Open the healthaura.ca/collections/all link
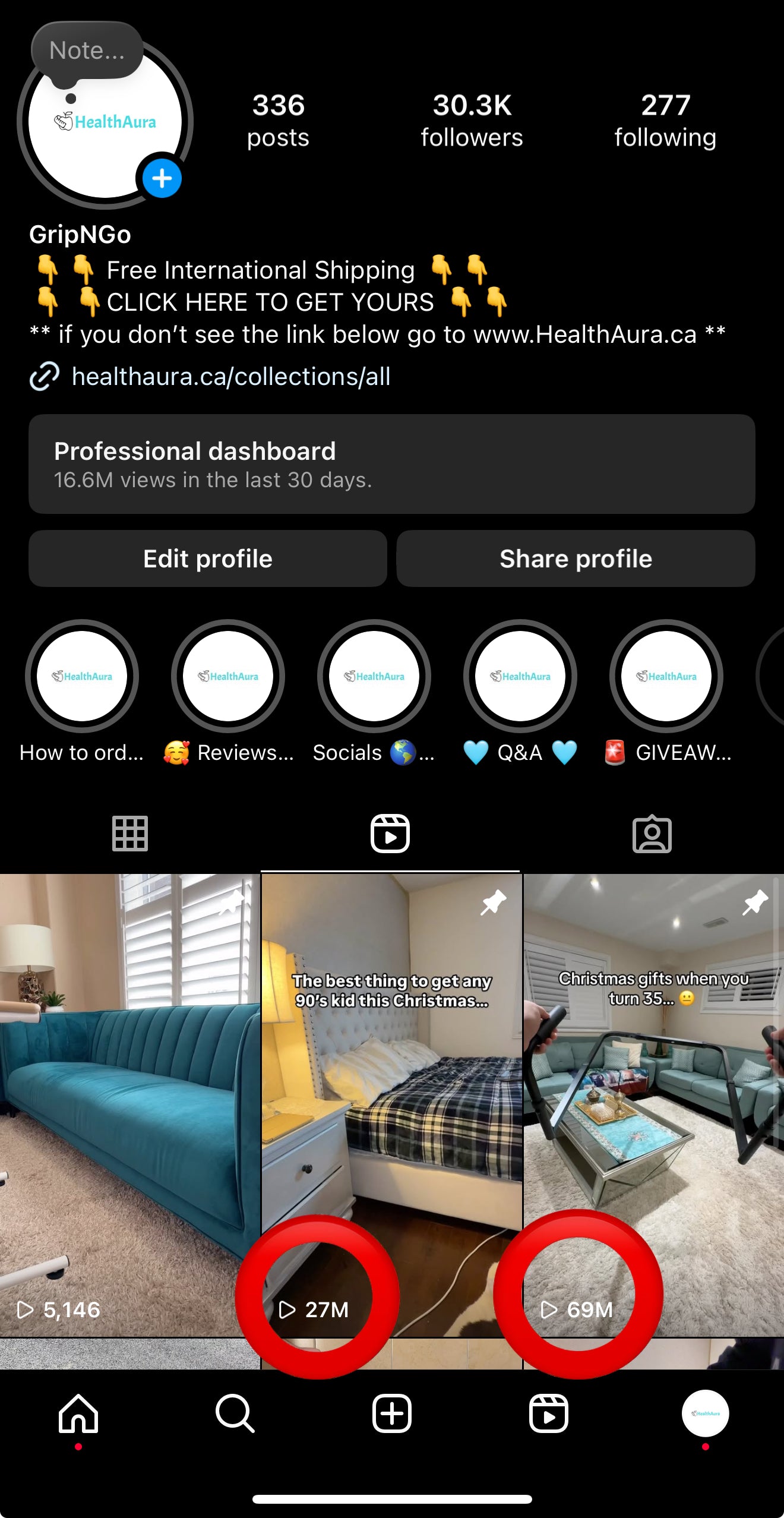 230,377
